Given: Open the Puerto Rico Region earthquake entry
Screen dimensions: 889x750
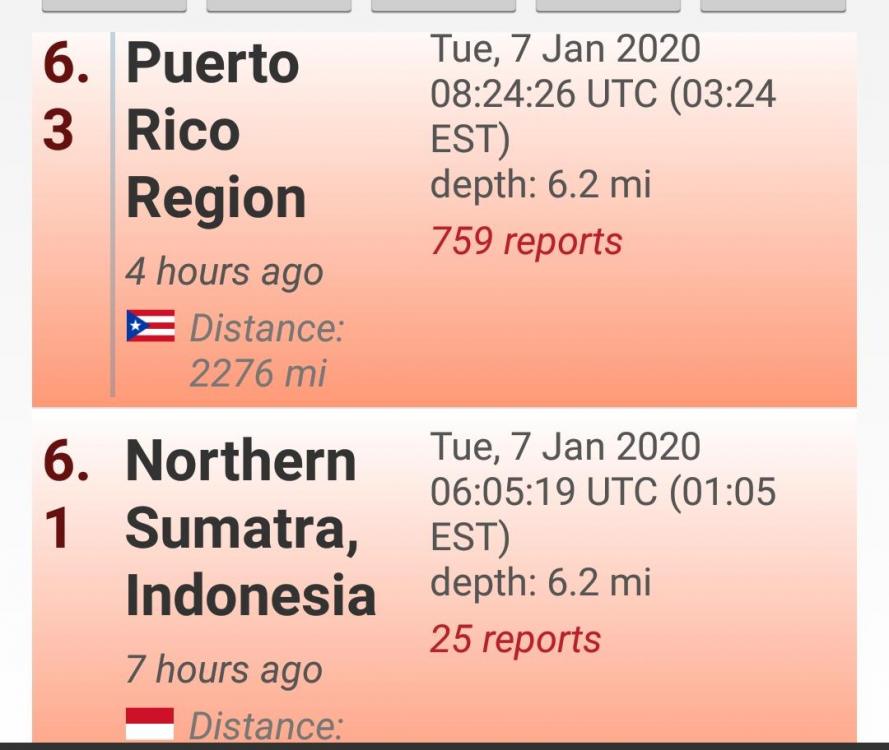Looking at the screenshot, I should tap(215, 132).
